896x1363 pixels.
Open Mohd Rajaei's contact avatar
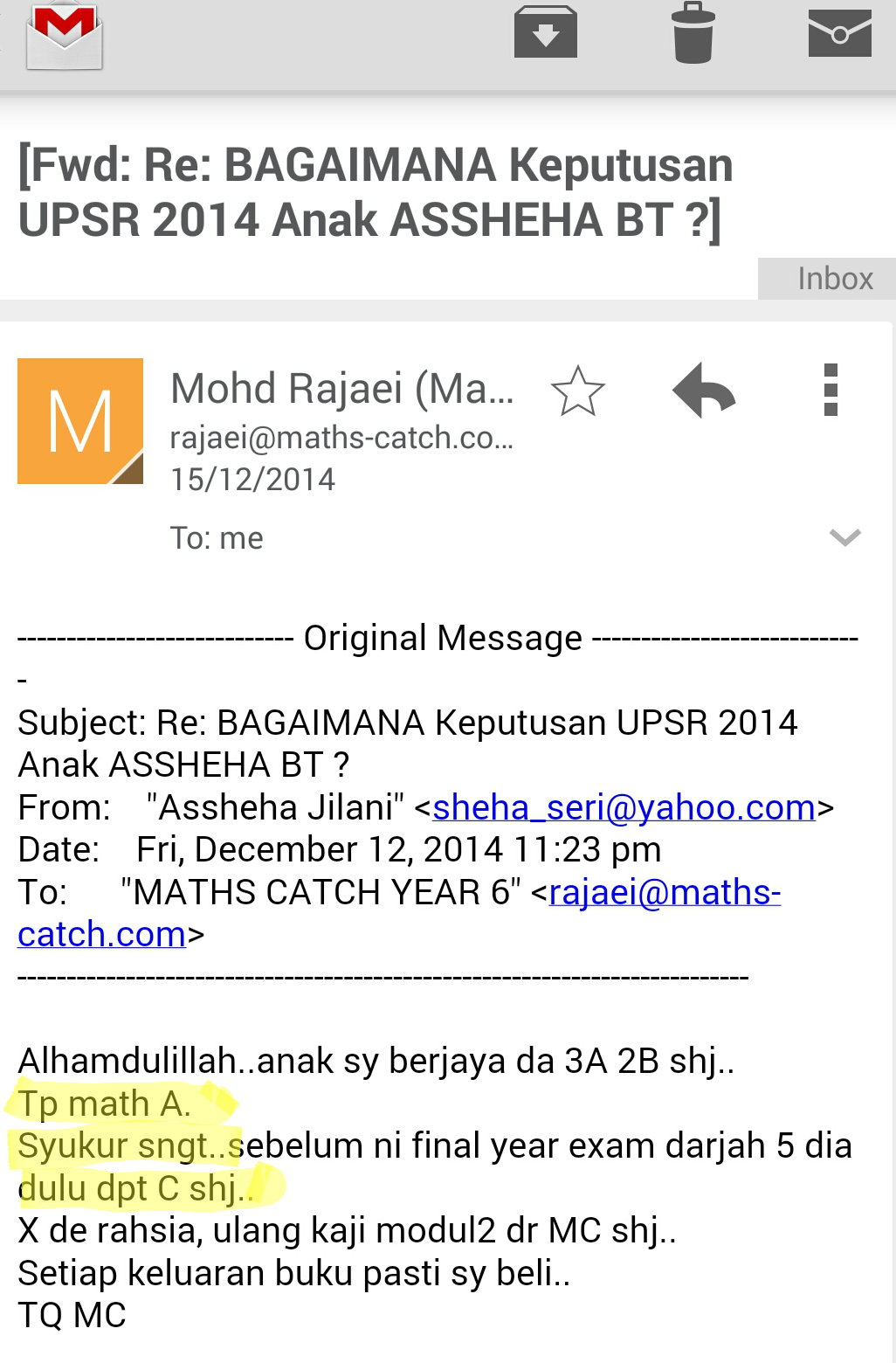(80, 421)
